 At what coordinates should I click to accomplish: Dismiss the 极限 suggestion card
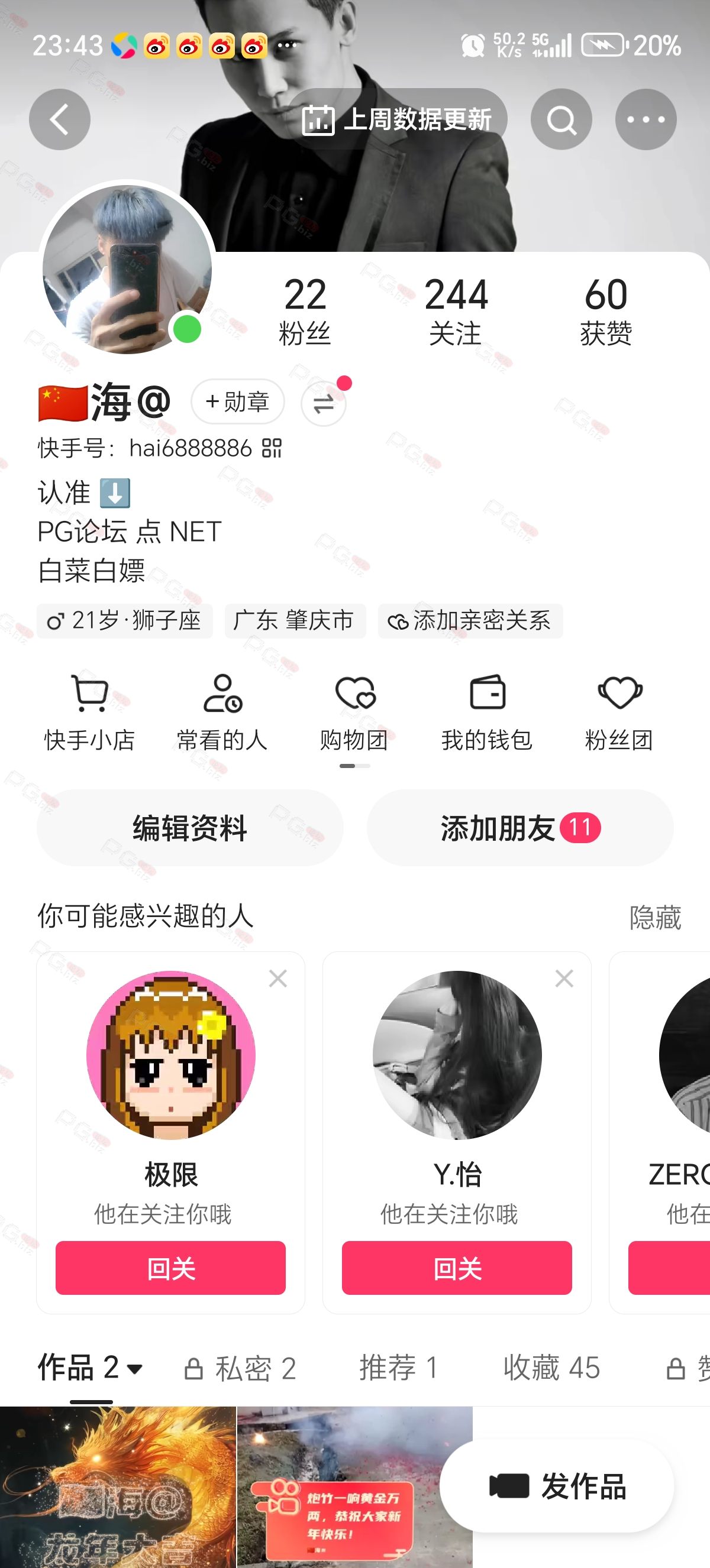coord(278,979)
